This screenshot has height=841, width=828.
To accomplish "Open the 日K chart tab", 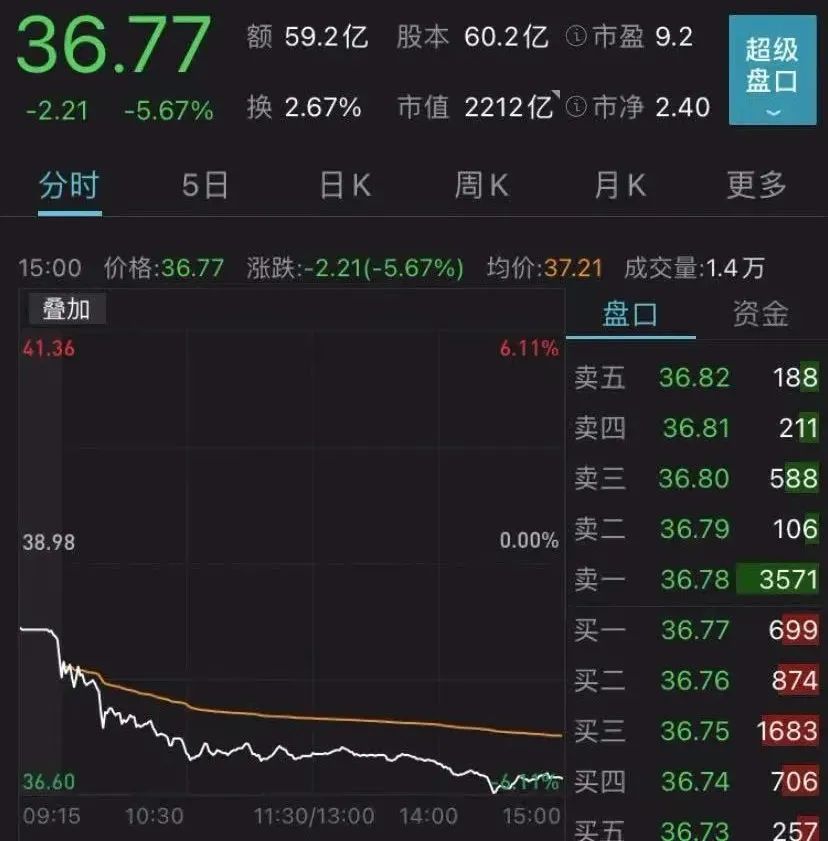I will 345,186.
